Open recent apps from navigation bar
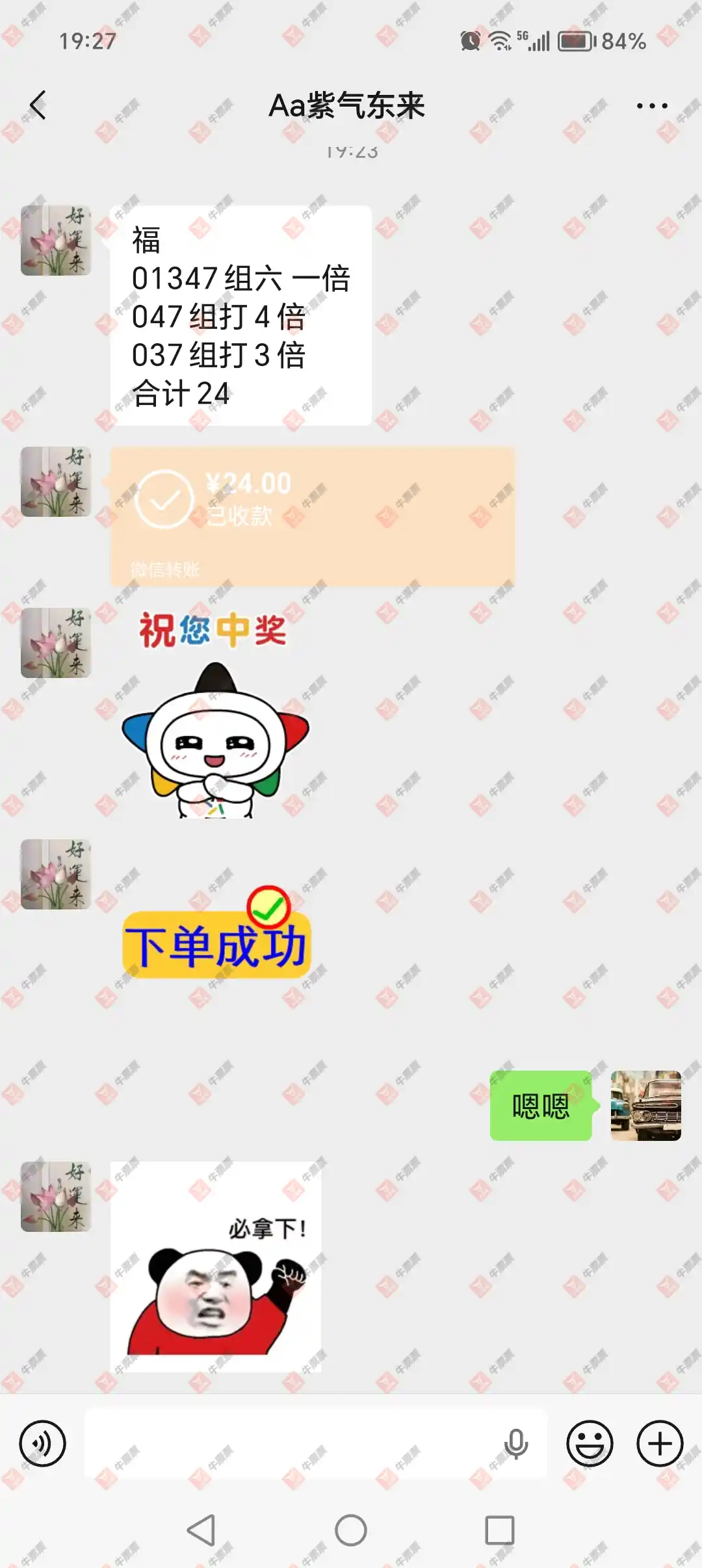 499,1530
